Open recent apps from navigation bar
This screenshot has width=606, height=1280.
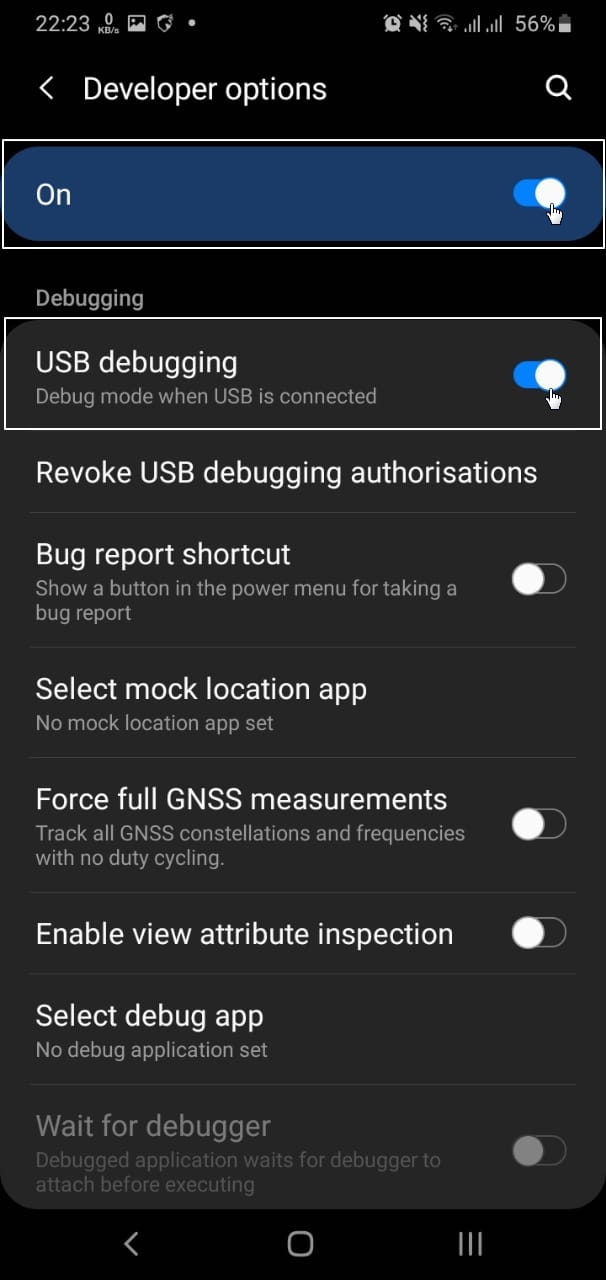(470, 1243)
